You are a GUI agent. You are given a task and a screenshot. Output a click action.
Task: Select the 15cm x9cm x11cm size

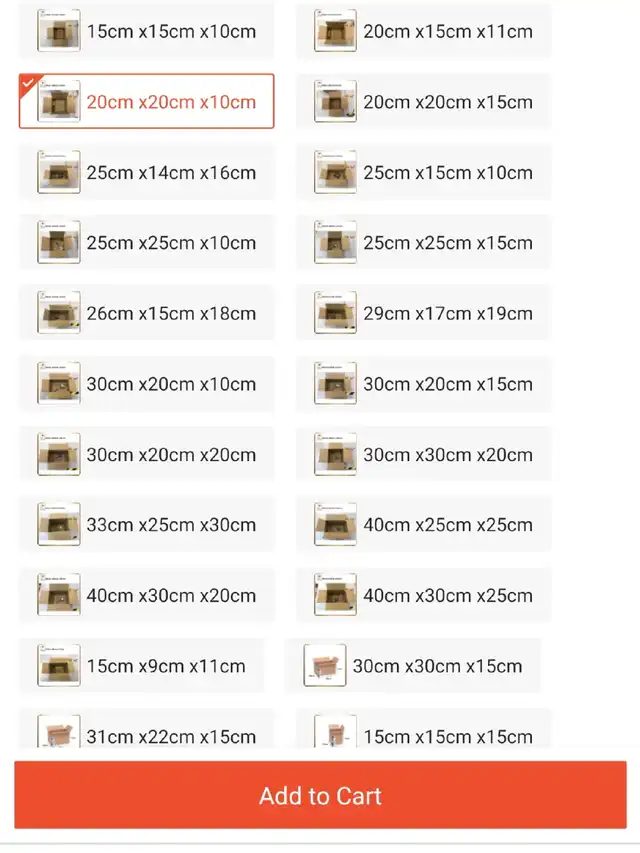coord(141,666)
